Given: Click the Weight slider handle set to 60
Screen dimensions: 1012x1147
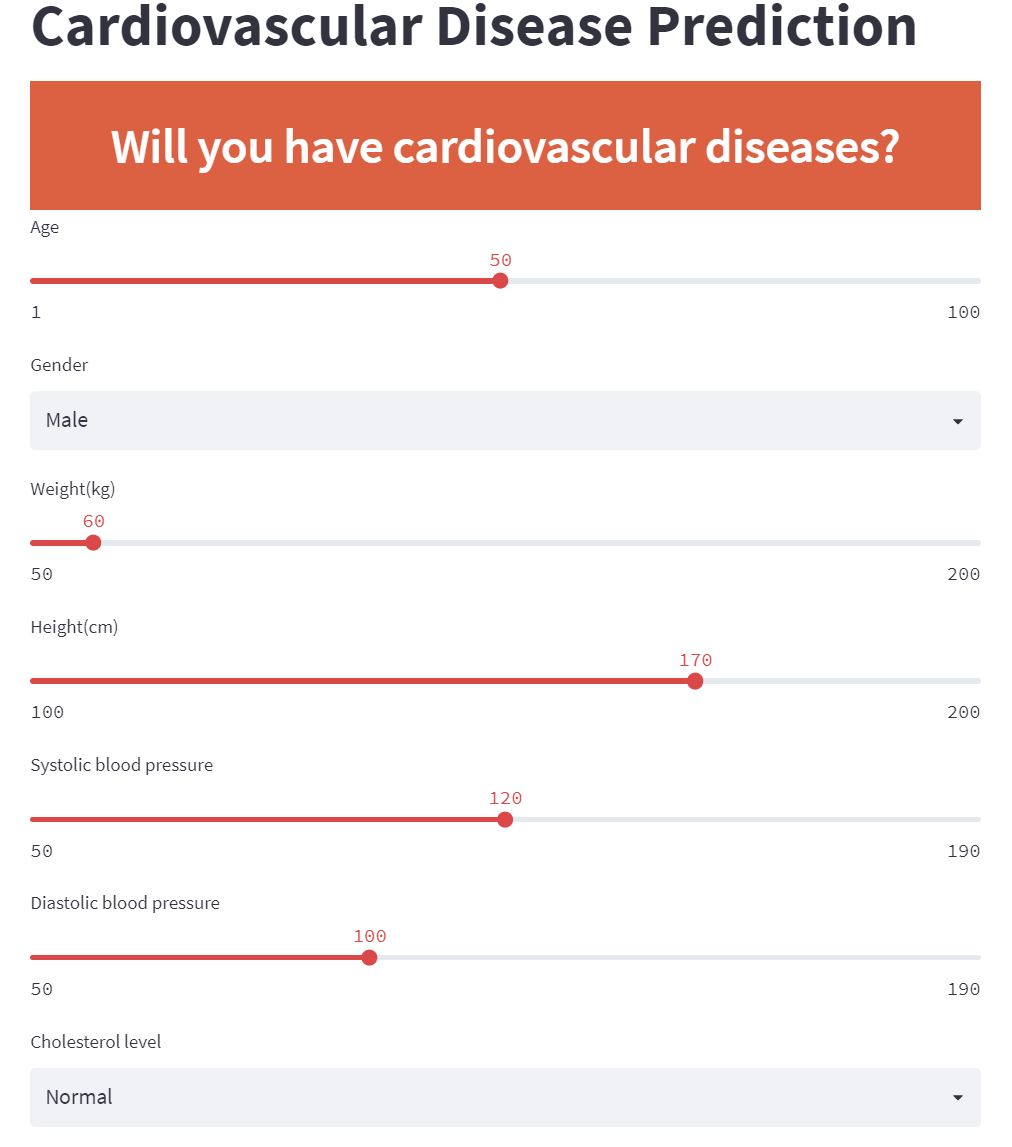Looking at the screenshot, I should tap(93, 542).
